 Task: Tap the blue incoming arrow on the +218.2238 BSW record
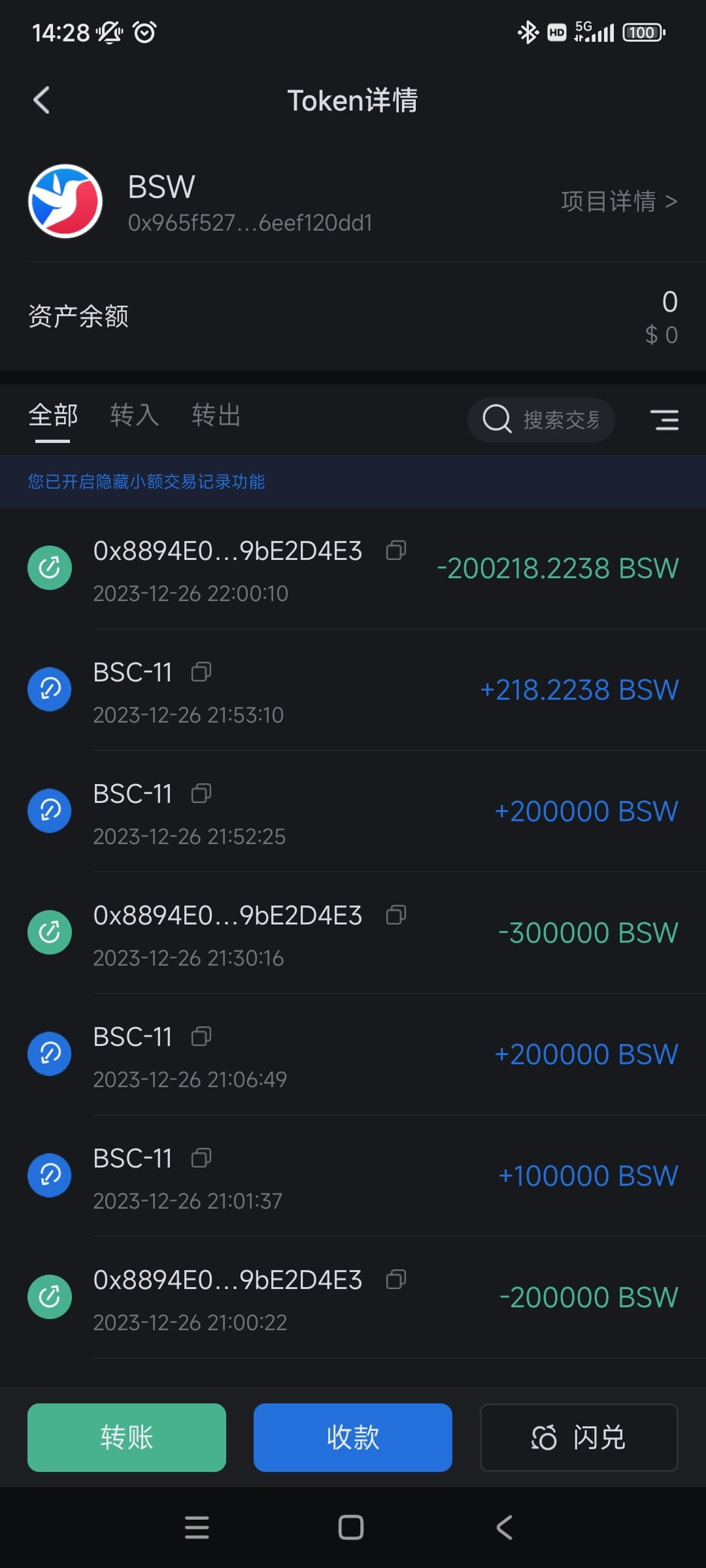[50, 689]
